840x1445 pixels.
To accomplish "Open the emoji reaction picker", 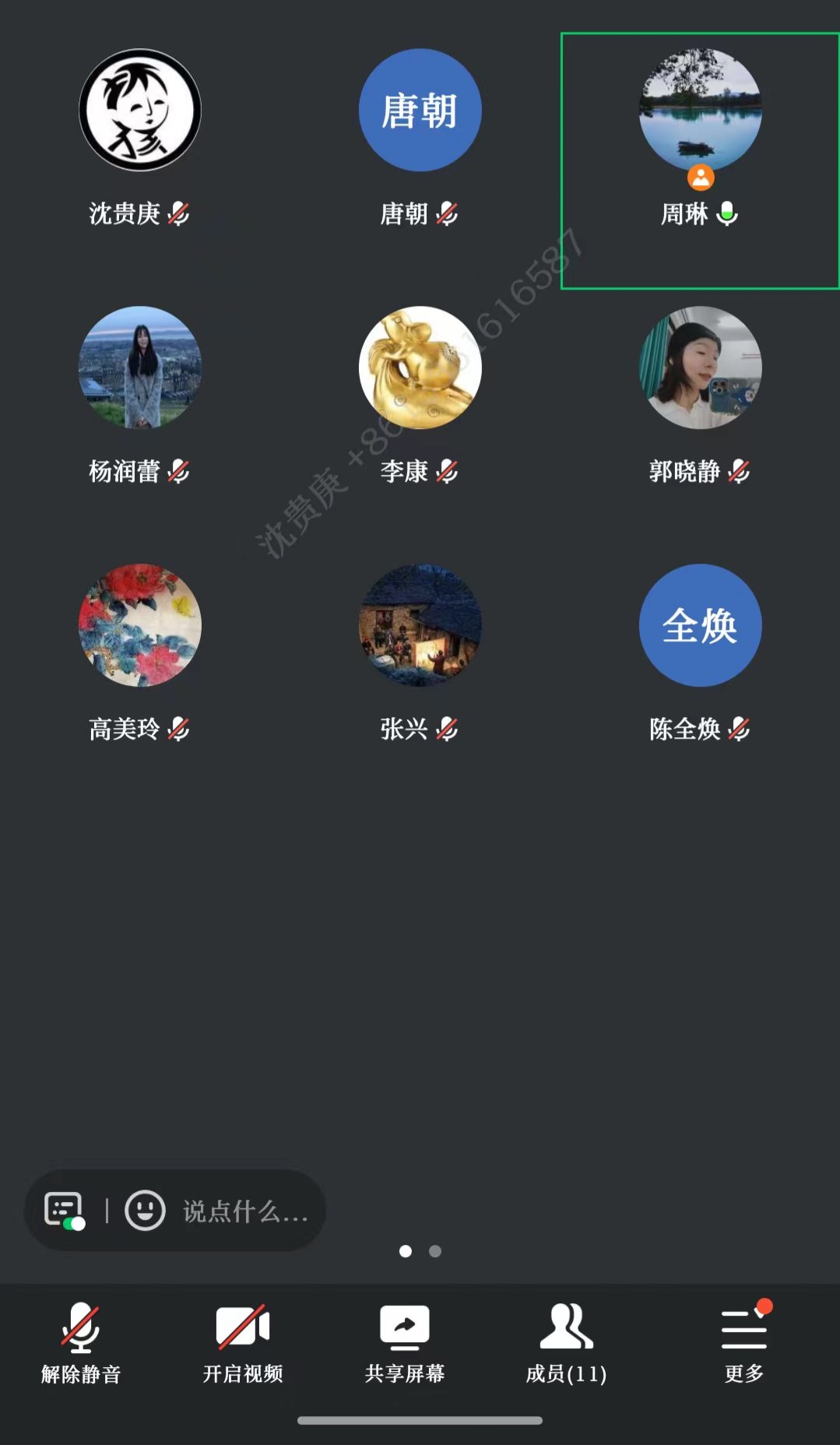I will [x=146, y=1211].
